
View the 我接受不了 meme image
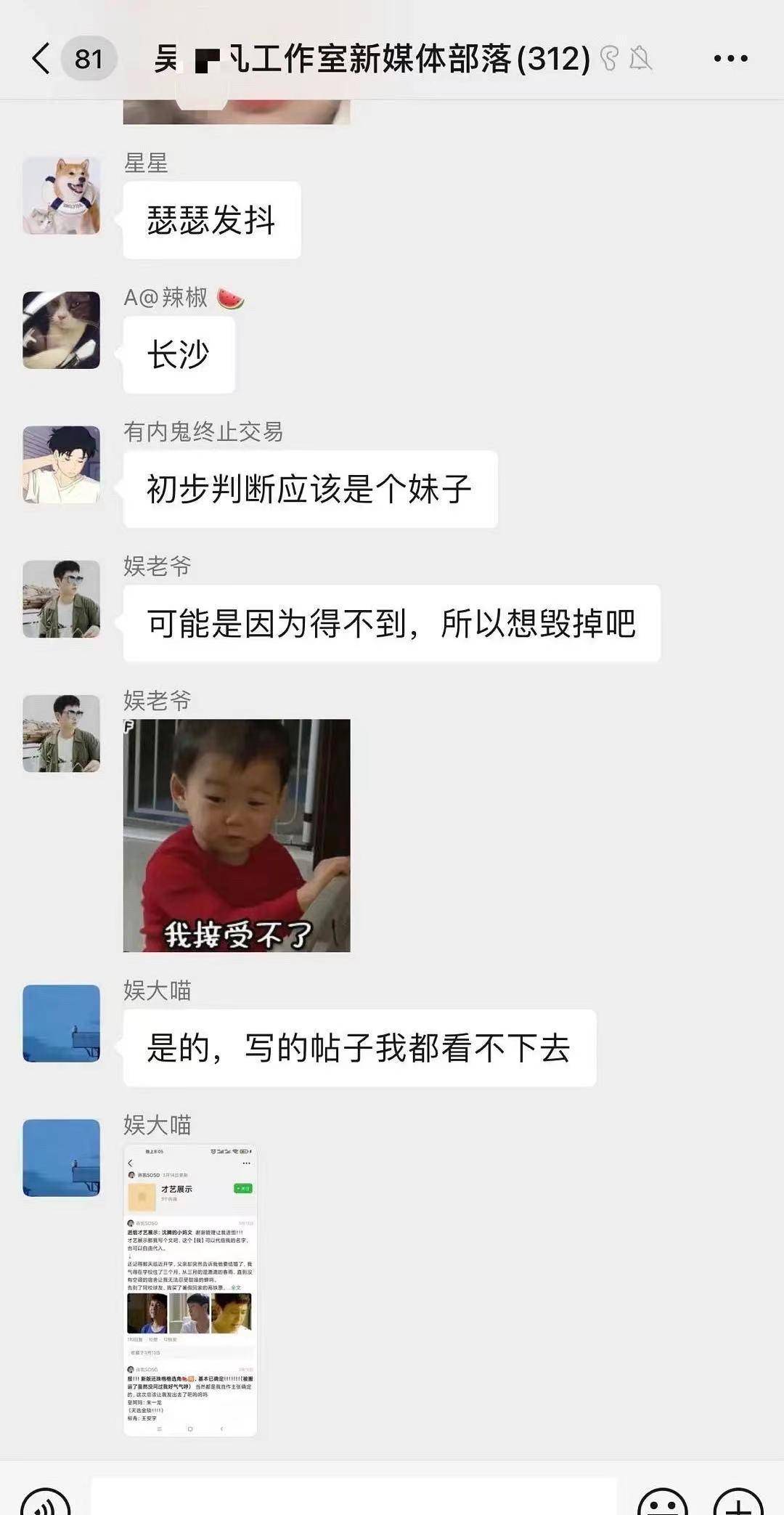click(237, 835)
